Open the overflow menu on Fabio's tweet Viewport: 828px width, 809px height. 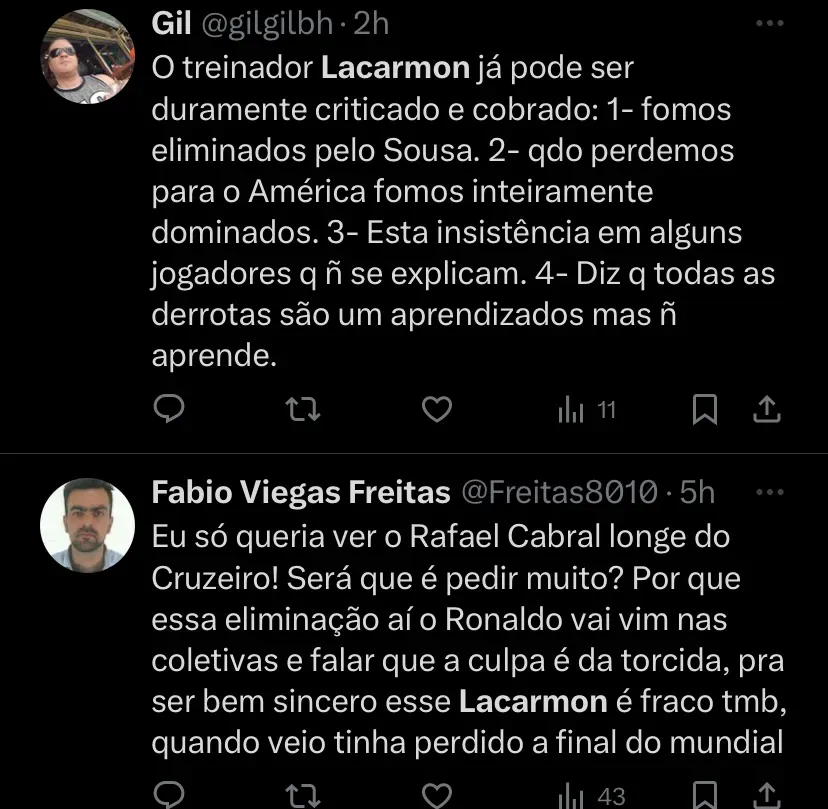coord(769,492)
